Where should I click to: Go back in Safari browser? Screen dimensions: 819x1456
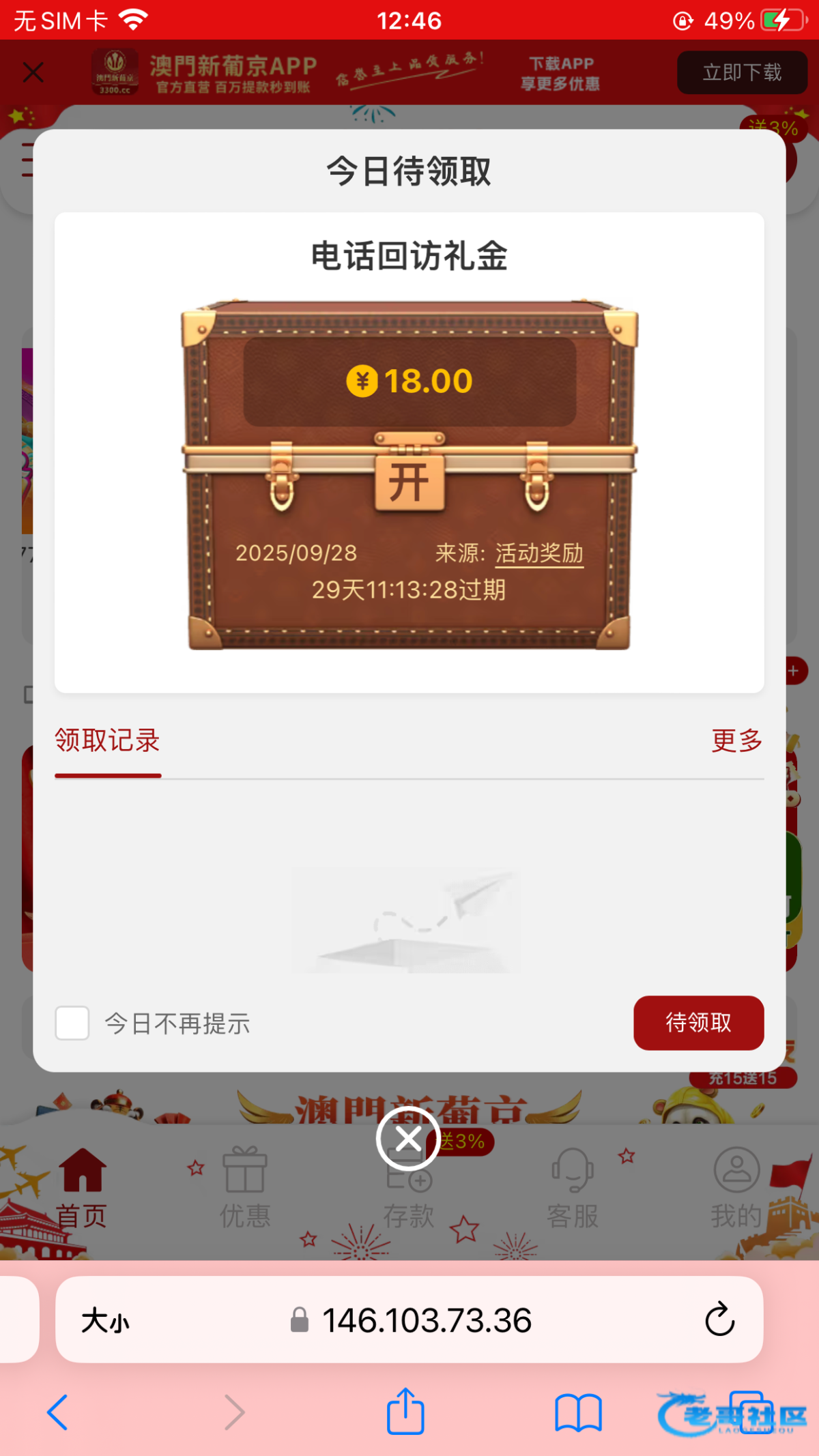(x=58, y=1412)
